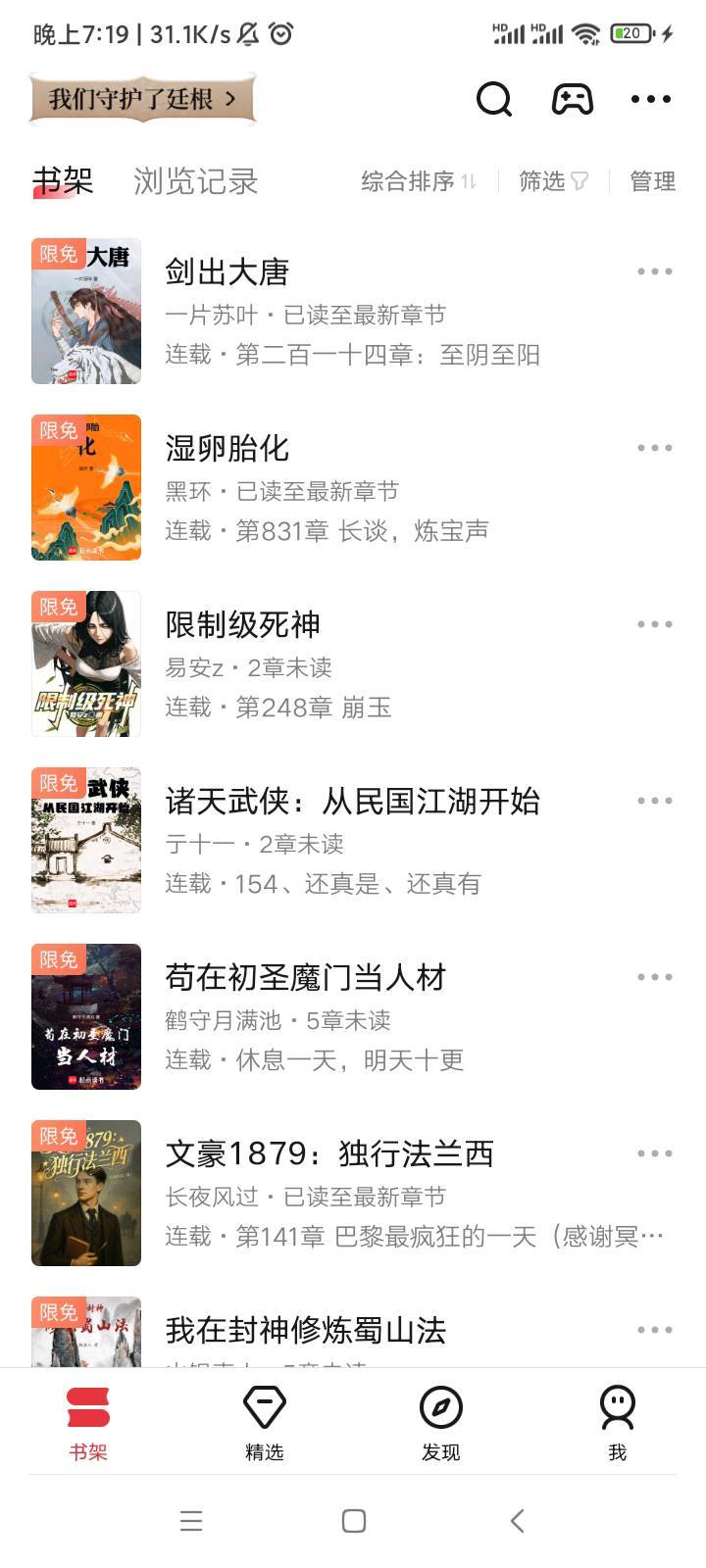706x1568 pixels.
Task: Tap the 我们守护了廷根 banner
Action: [x=143, y=99]
